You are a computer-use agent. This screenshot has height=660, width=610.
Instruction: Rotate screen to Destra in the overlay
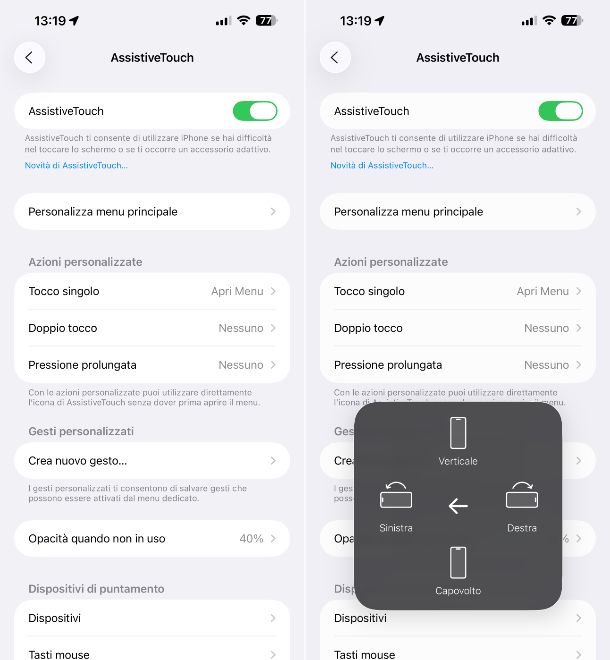[x=521, y=506]
